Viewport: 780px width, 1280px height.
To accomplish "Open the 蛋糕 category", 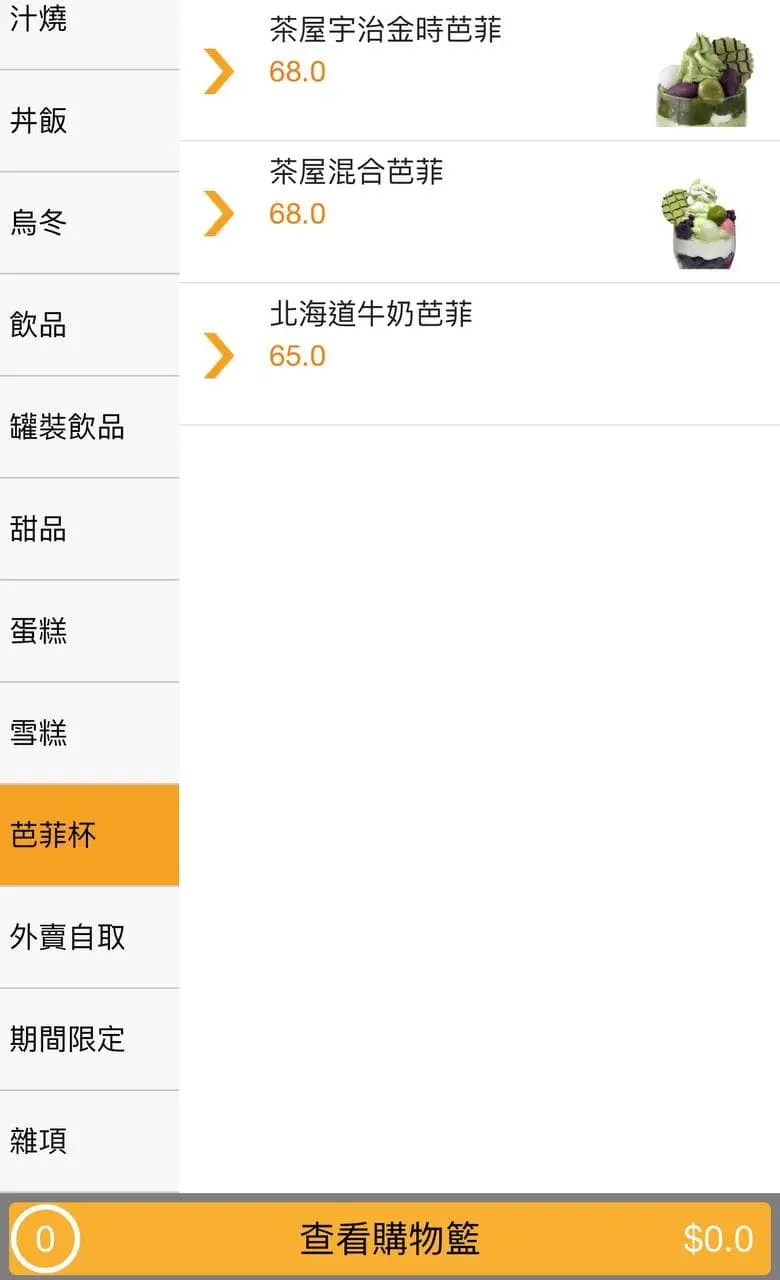I will coord(89,631).
